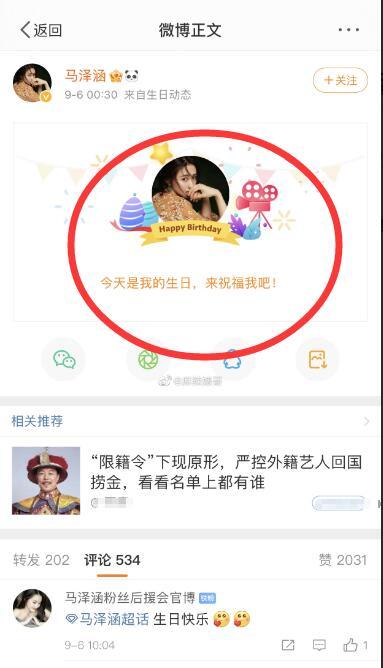Viewport: 383px width, 668px height.
Task: Follow 马泽涵 with the 关注 button
Action: tap(340, 80)
